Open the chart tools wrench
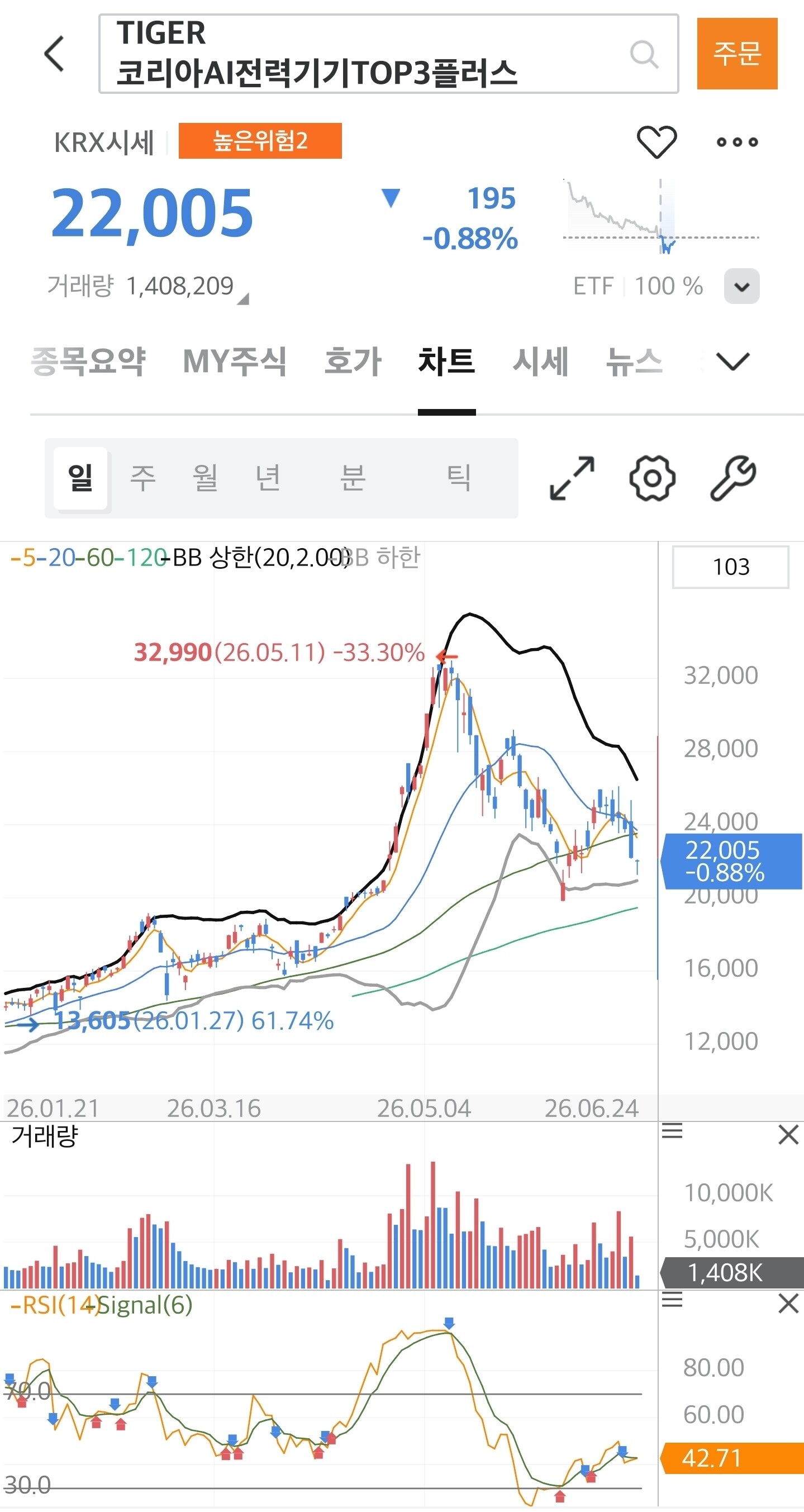Screen dimensions: 804x1512 [734, 478]
